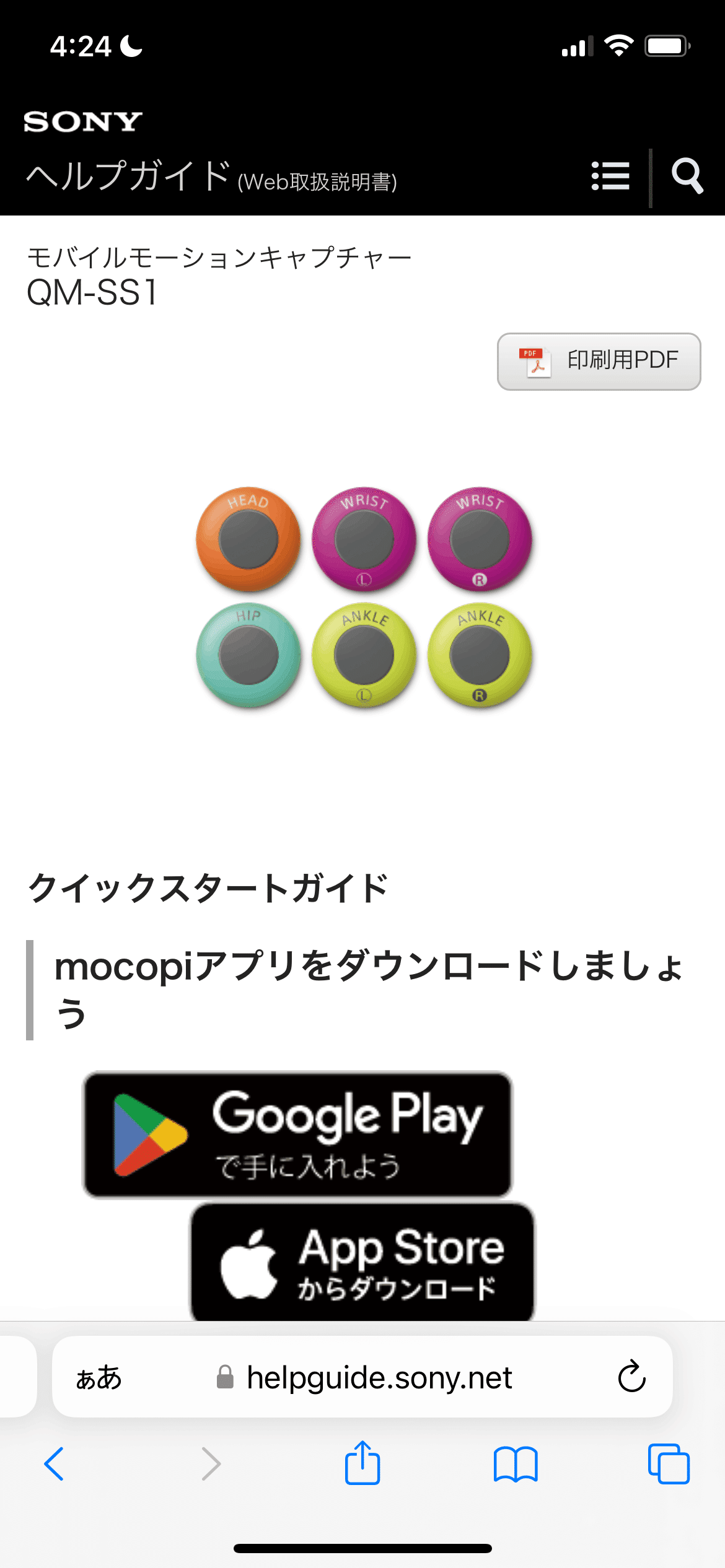Open Safari bookmarks
This screenshot has width=725, height=1568.
pos(516,1464)
